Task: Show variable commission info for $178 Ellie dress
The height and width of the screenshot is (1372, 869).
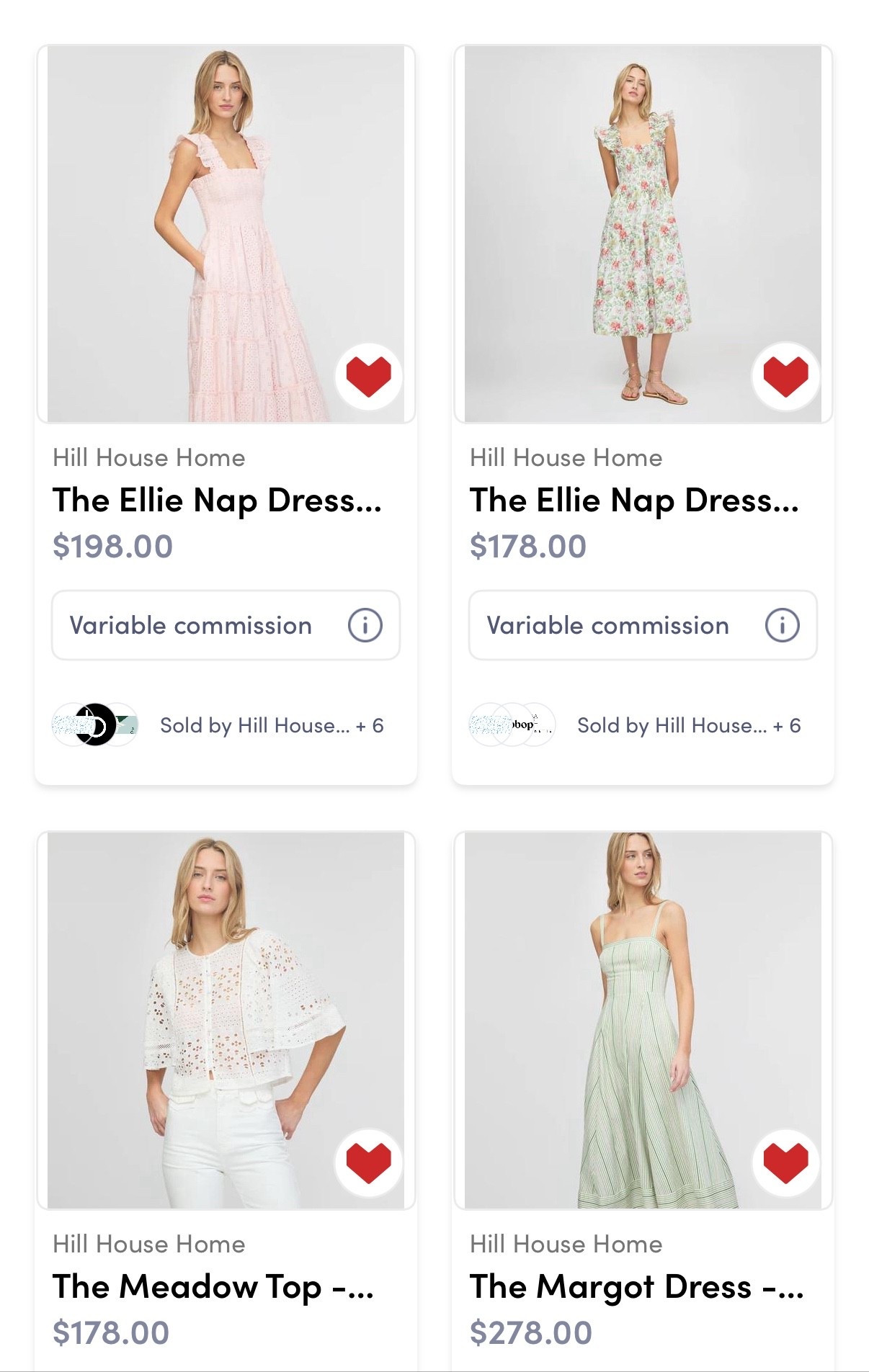Action: point(782,625)
